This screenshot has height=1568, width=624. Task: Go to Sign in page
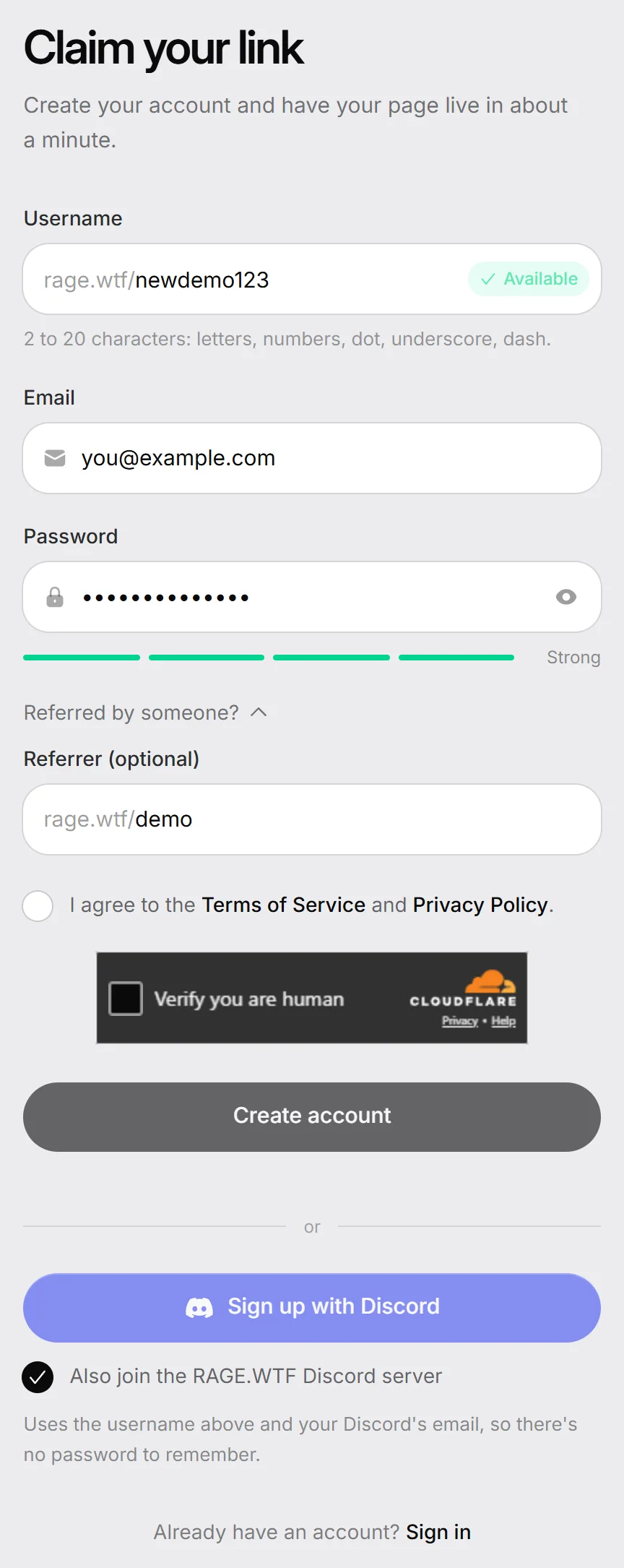click(438, 1532)
